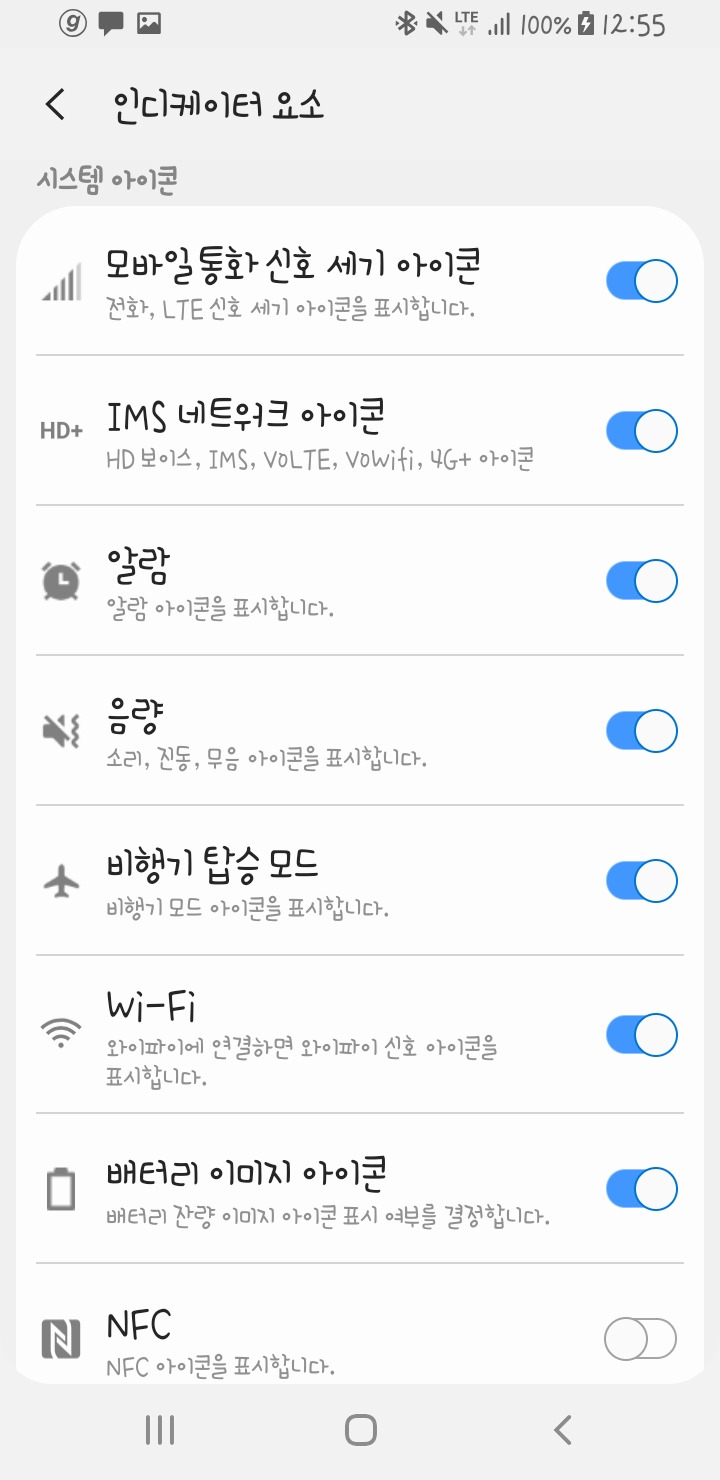Turn off the Wi-Fi icon switch
The image size is (720, 1480).
tap(642, 1035)
